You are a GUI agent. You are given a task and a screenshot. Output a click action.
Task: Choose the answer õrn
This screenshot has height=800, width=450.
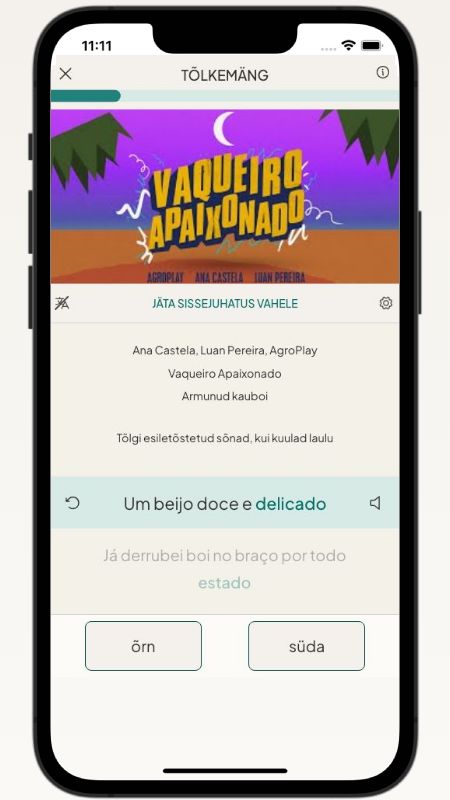click(143, 646)
